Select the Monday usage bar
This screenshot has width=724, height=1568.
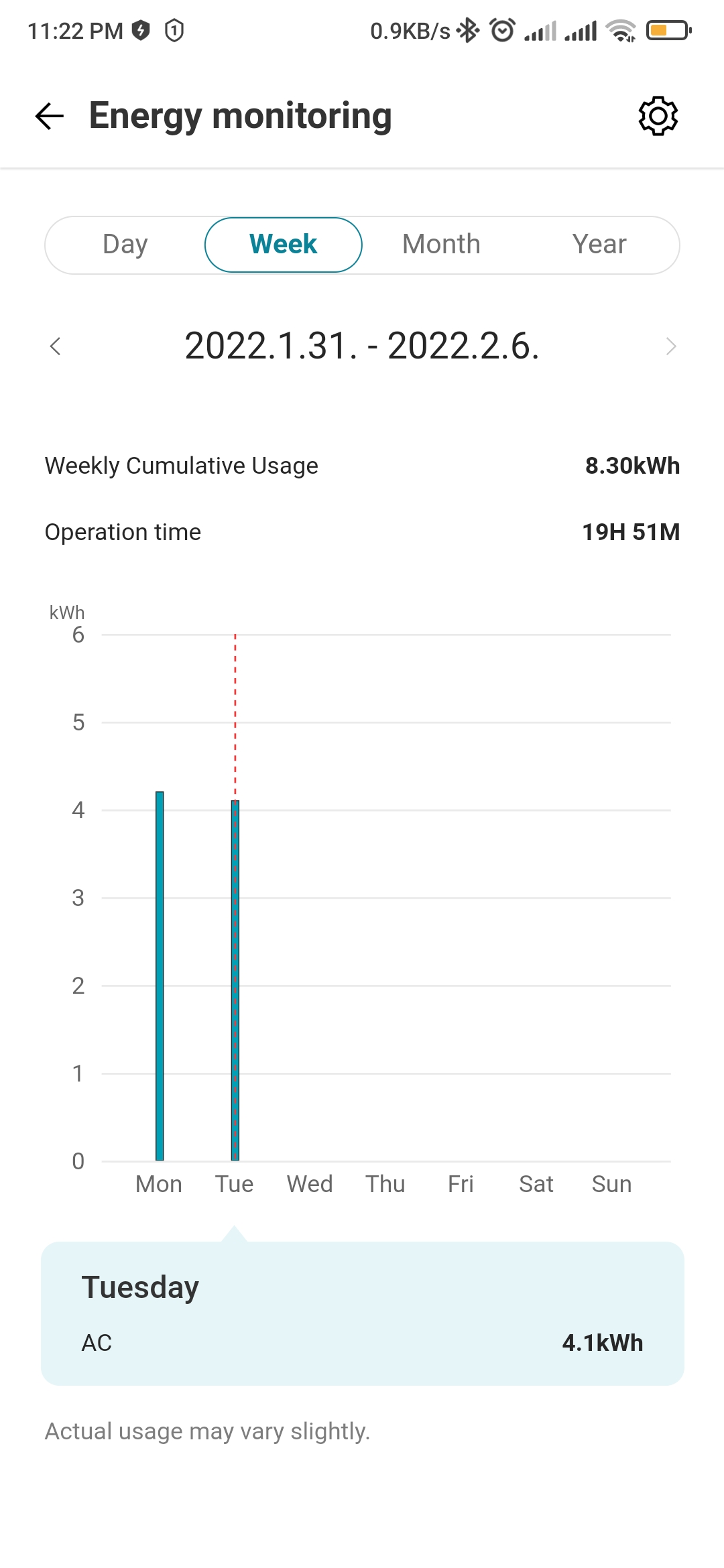point(160,976)
